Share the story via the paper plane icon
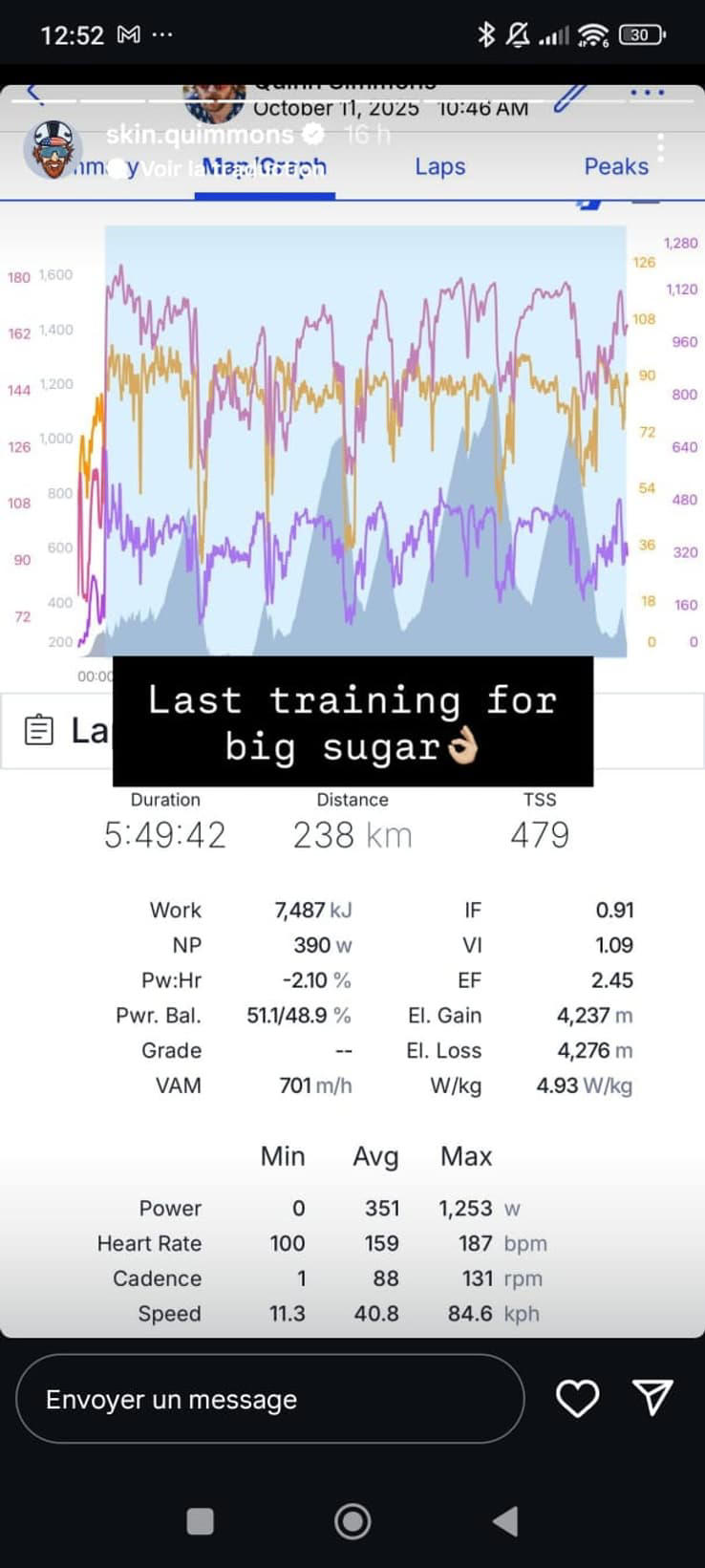This screenshot has width=705, height=1568. tap(653, 1397)
